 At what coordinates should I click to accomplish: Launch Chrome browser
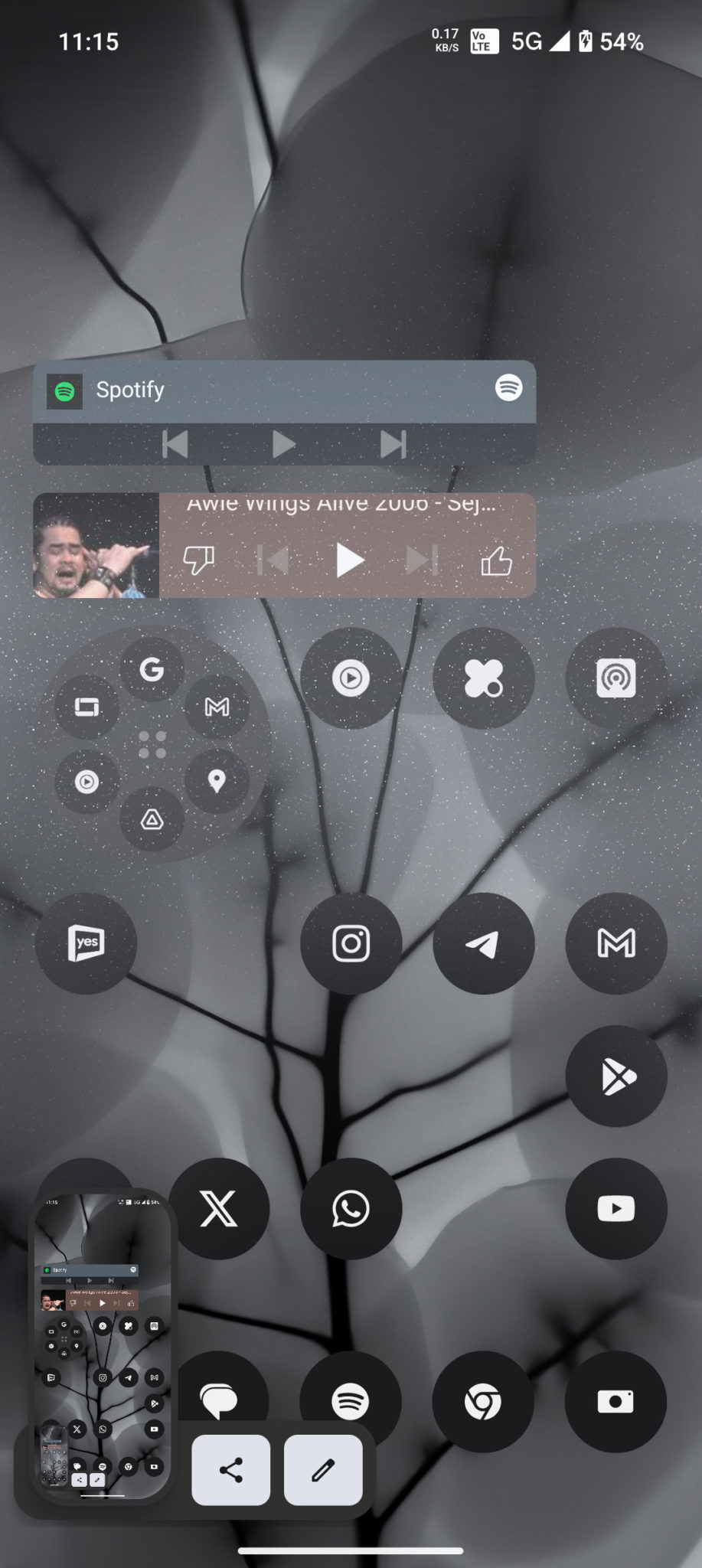[483, 1403]
